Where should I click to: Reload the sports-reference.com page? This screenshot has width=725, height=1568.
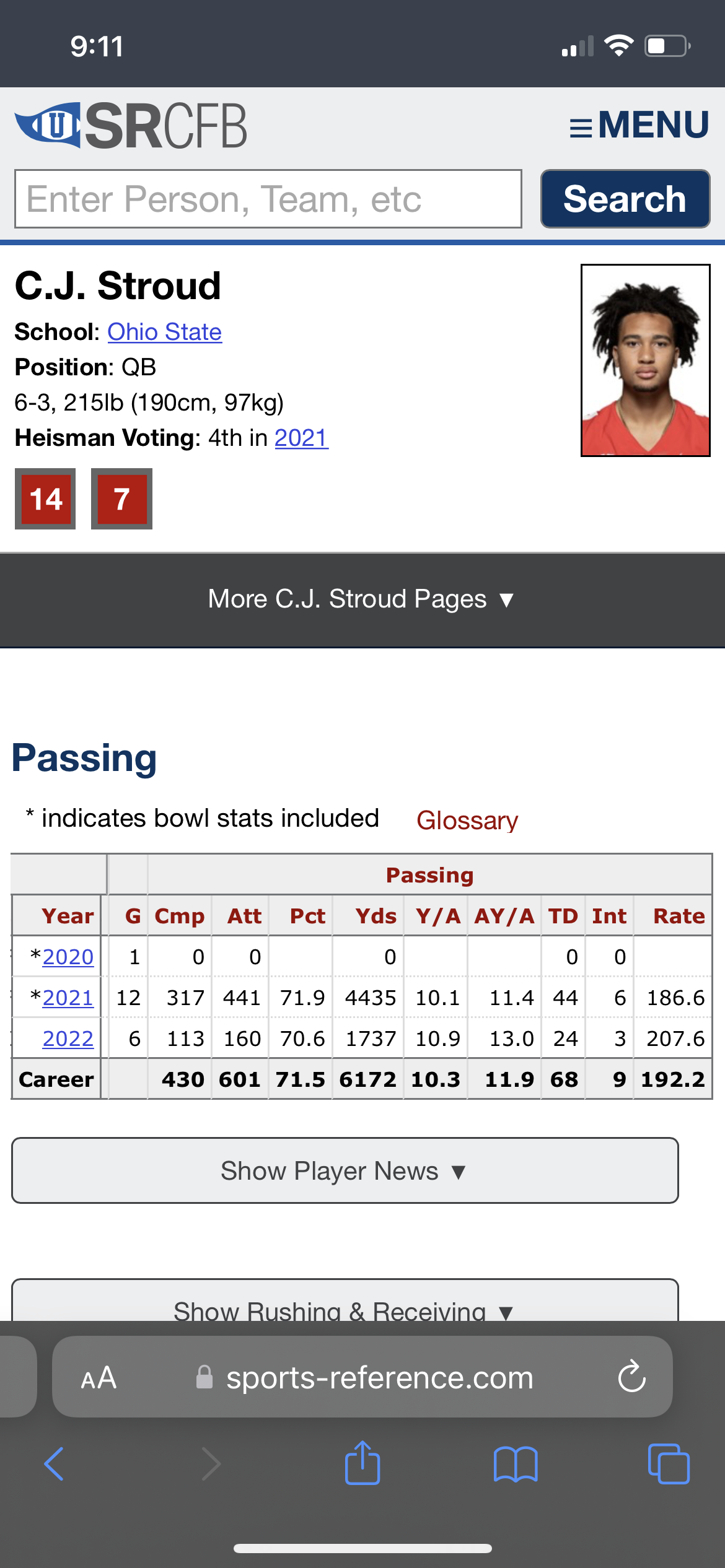[631, 1377]
